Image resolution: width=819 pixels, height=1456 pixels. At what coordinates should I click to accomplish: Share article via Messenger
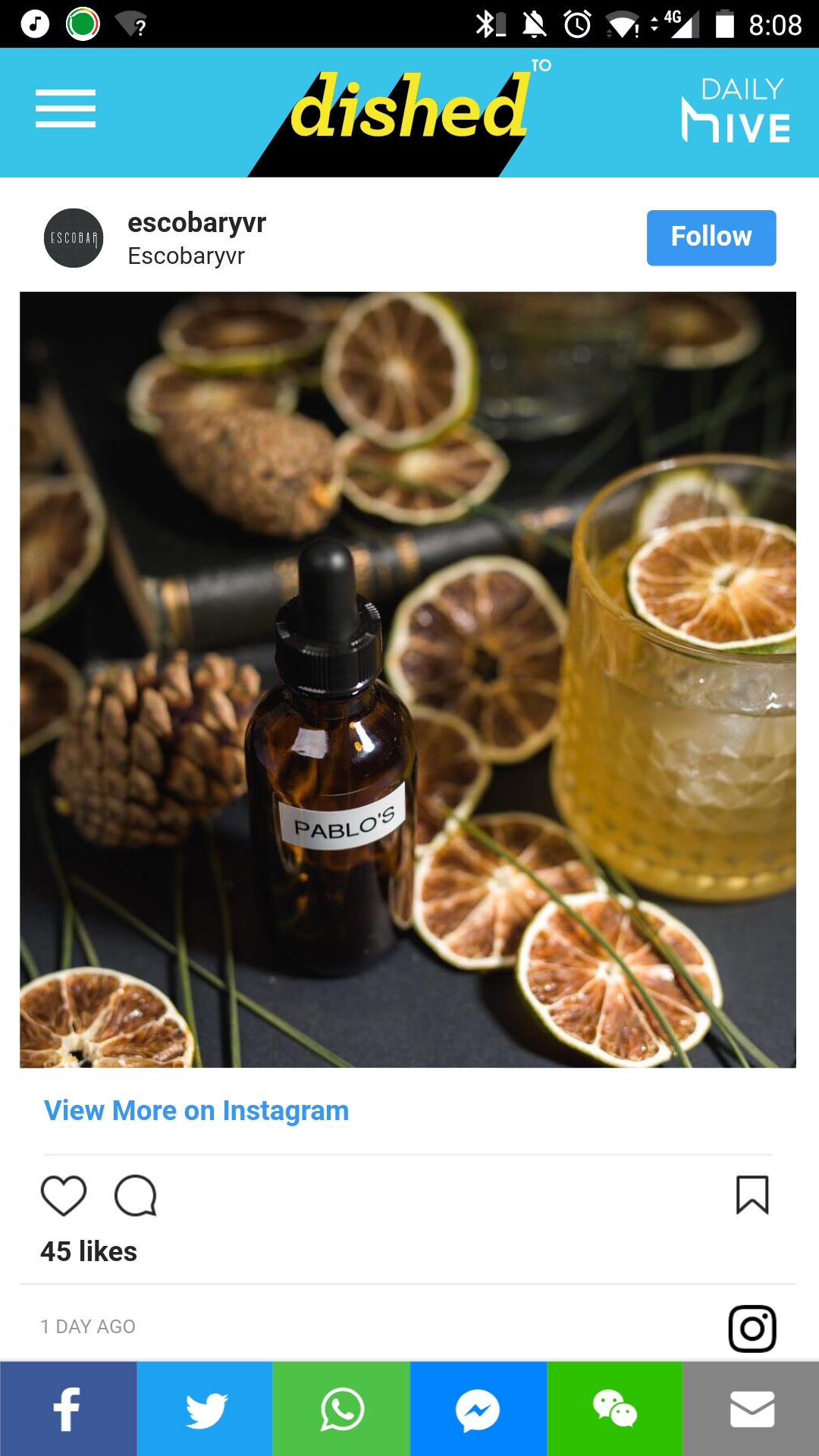coord(478,1409)
